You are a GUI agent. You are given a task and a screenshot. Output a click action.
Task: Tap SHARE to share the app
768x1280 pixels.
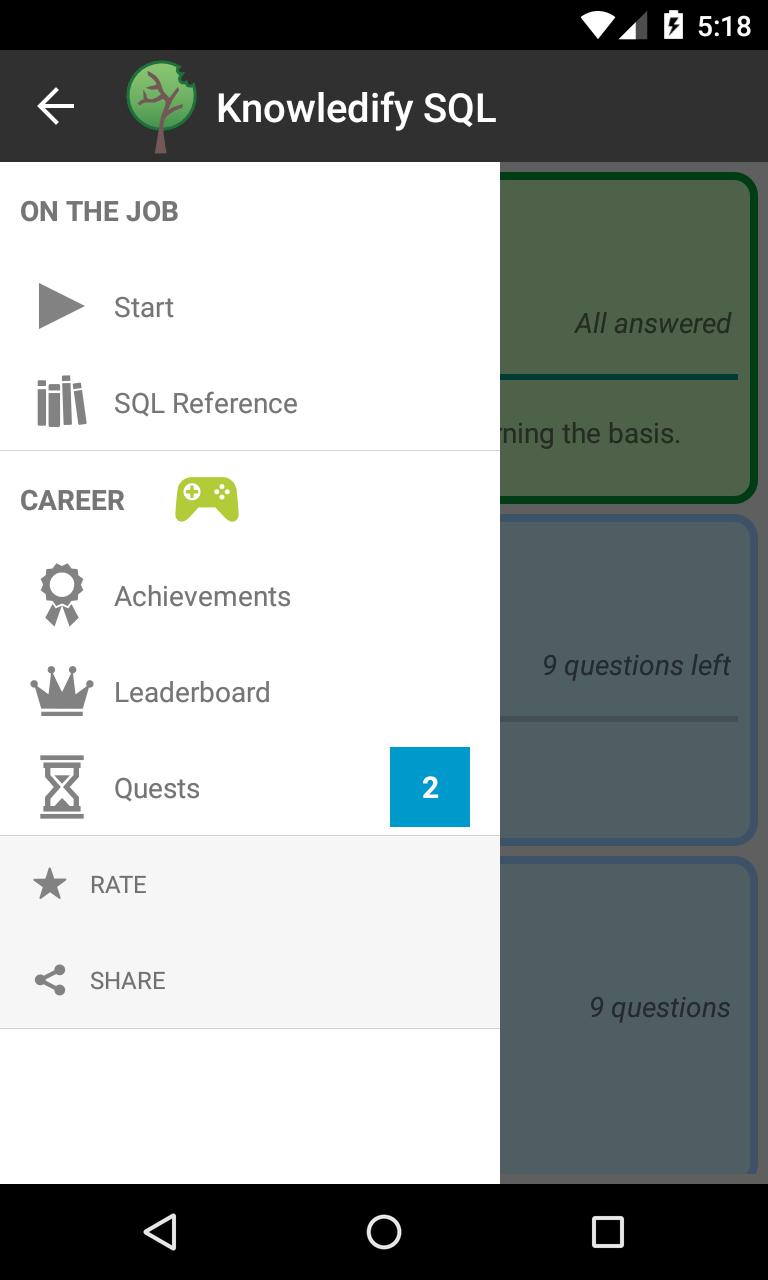[127, 980]
